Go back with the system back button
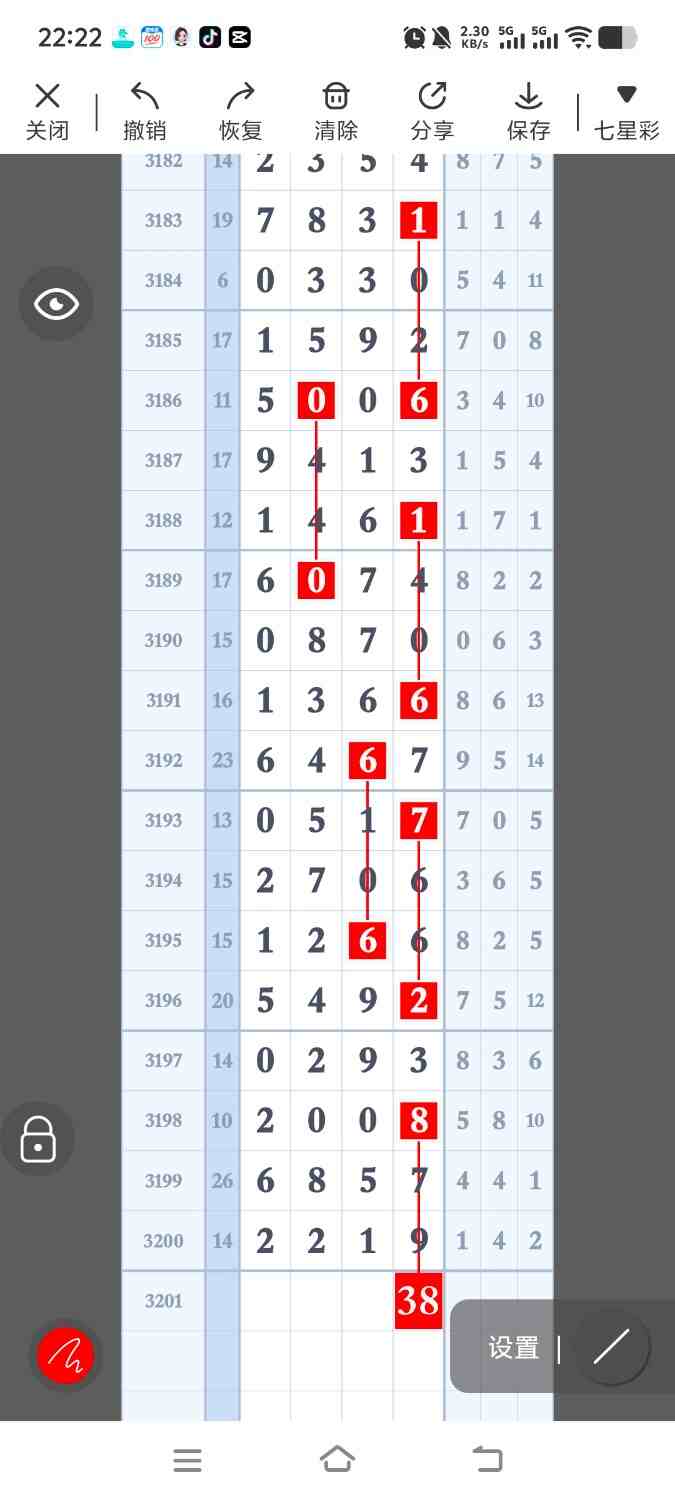 point(487,1460)
